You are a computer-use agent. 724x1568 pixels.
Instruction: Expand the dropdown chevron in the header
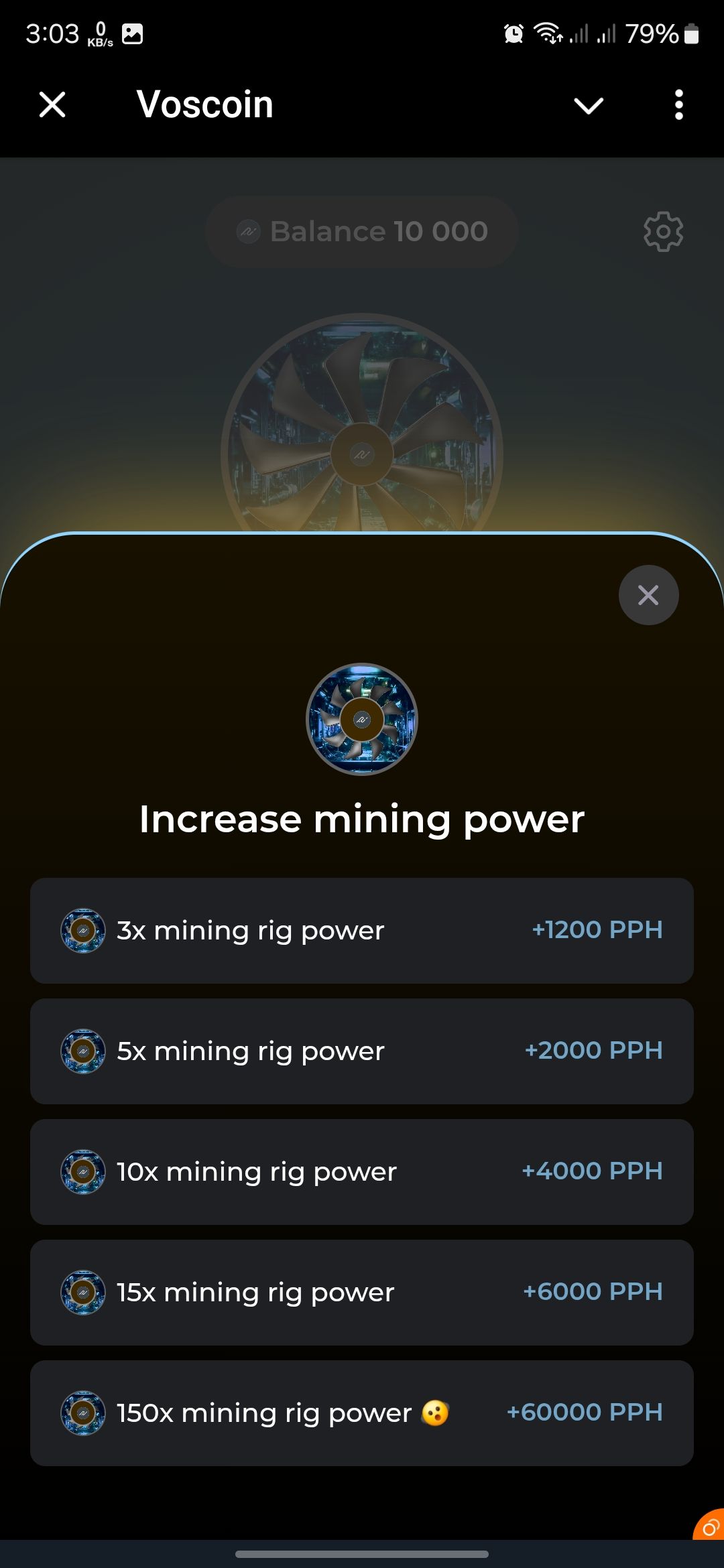coord(589,105)
